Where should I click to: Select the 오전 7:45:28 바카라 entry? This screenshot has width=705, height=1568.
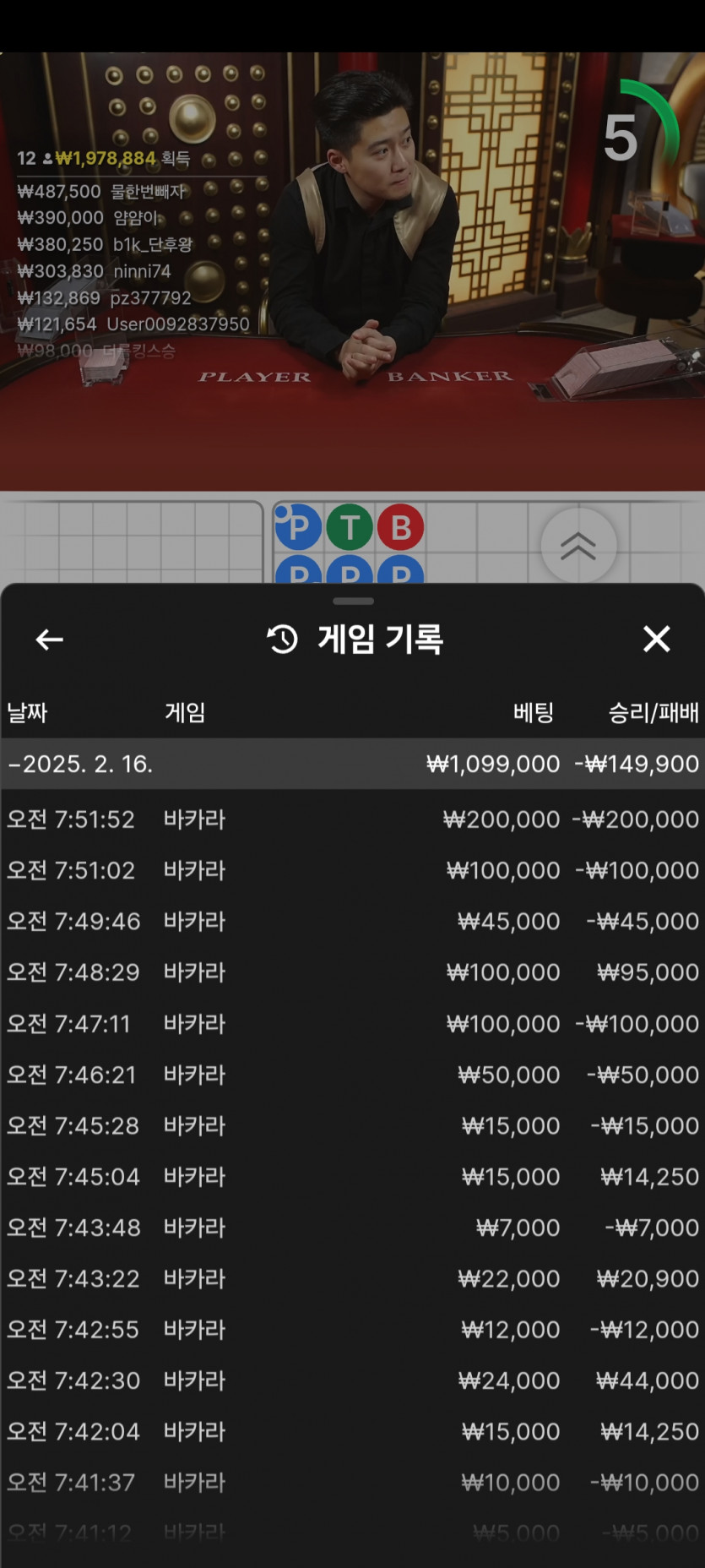353,1125
